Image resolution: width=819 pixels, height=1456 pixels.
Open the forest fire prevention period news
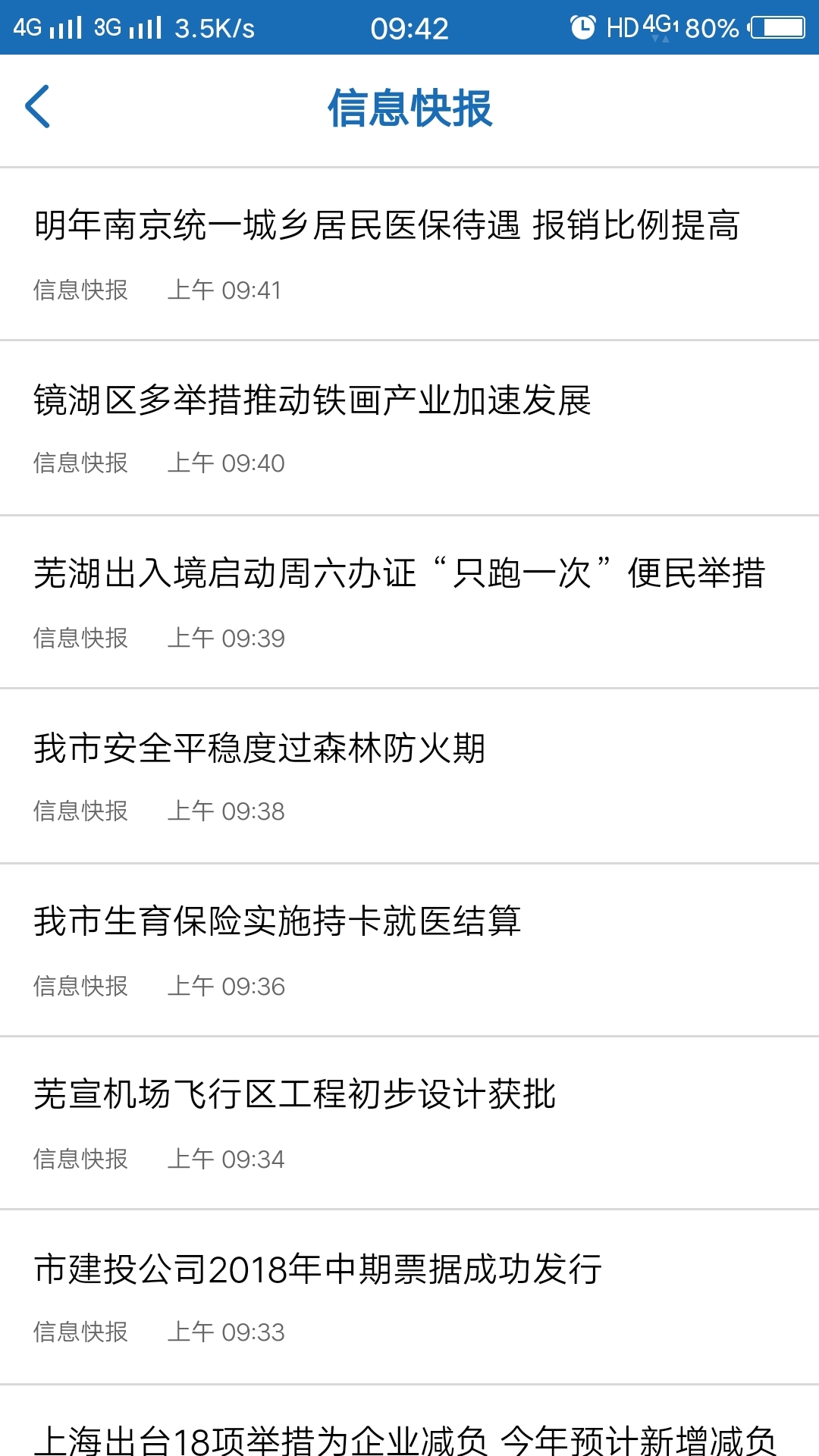click(259, 748)
